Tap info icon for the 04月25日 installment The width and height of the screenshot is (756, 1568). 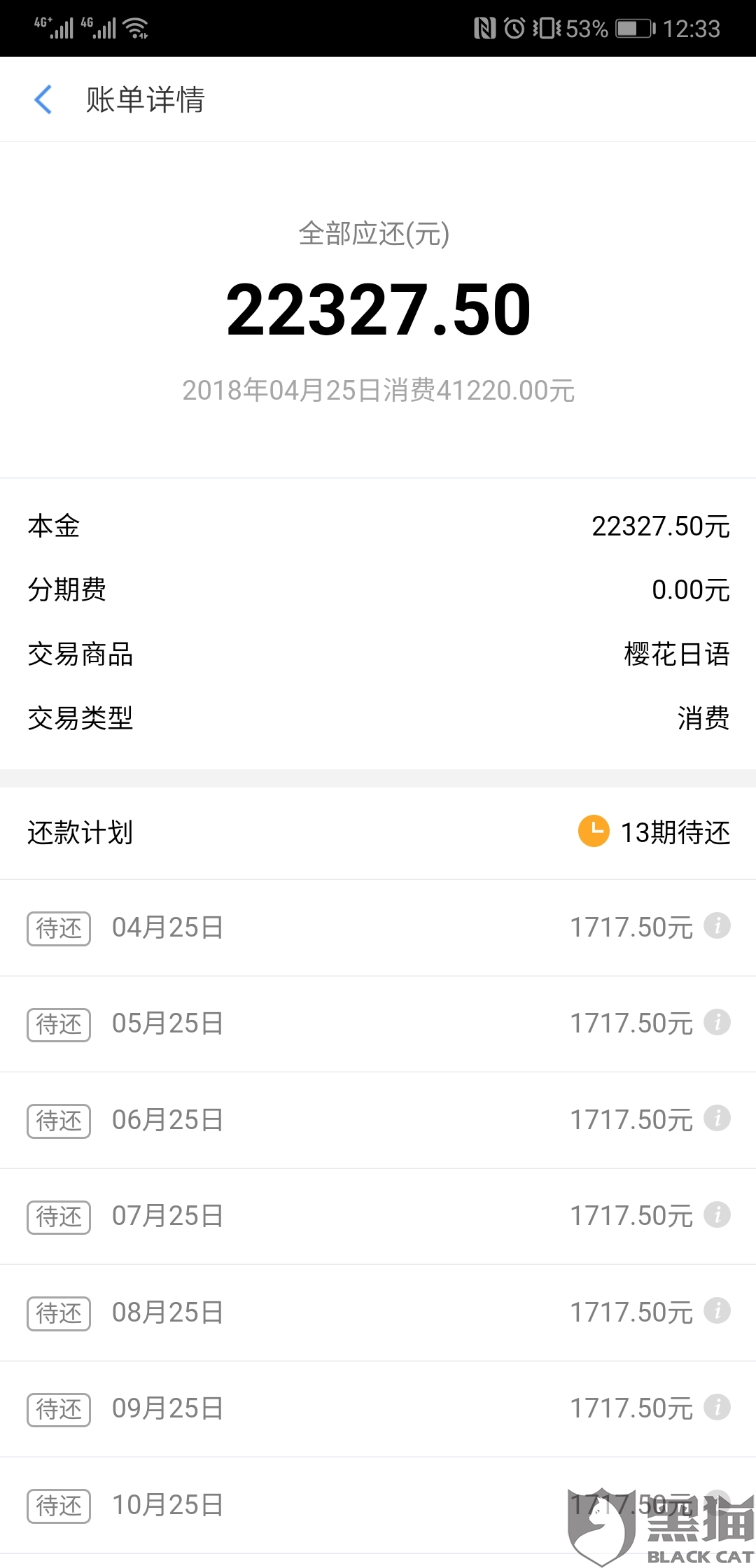[717, 925]
